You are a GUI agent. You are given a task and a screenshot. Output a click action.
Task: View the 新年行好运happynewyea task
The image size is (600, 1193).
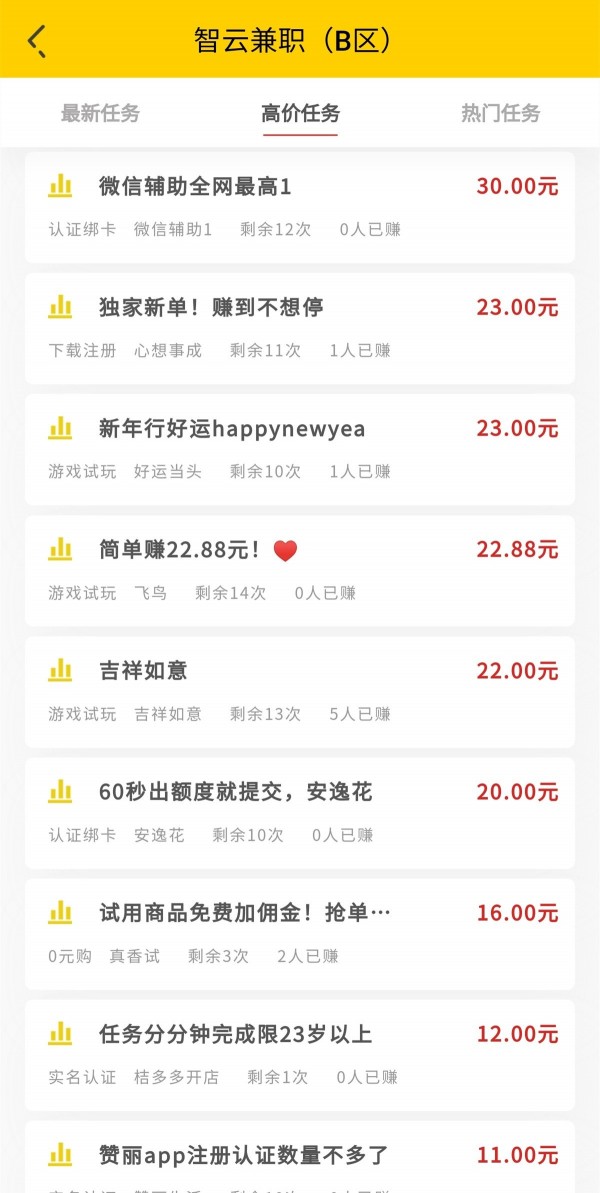(x=300, y=449)
